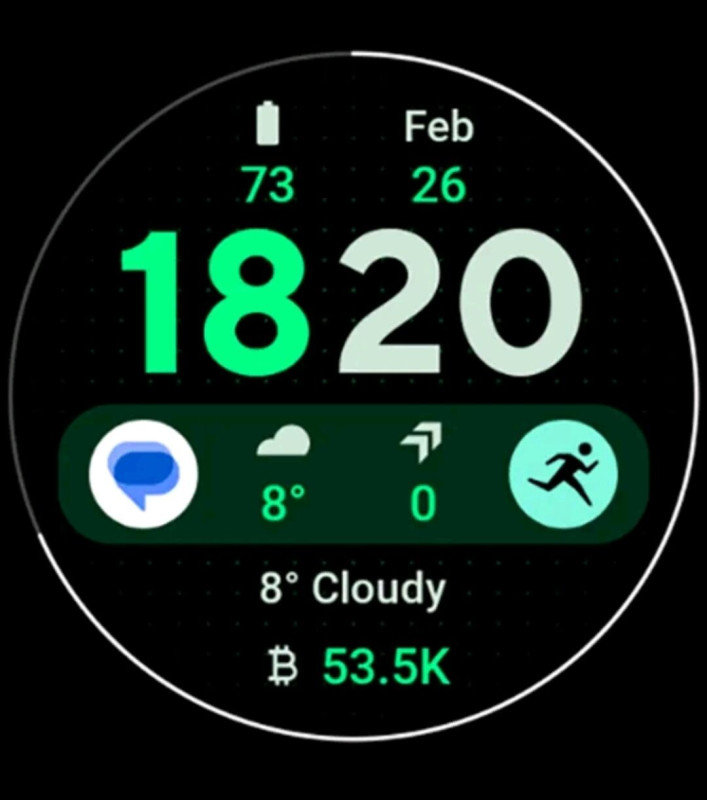Open the Bitcoin 53.5K price complication

pyautogui.click(x=362, y=667)
